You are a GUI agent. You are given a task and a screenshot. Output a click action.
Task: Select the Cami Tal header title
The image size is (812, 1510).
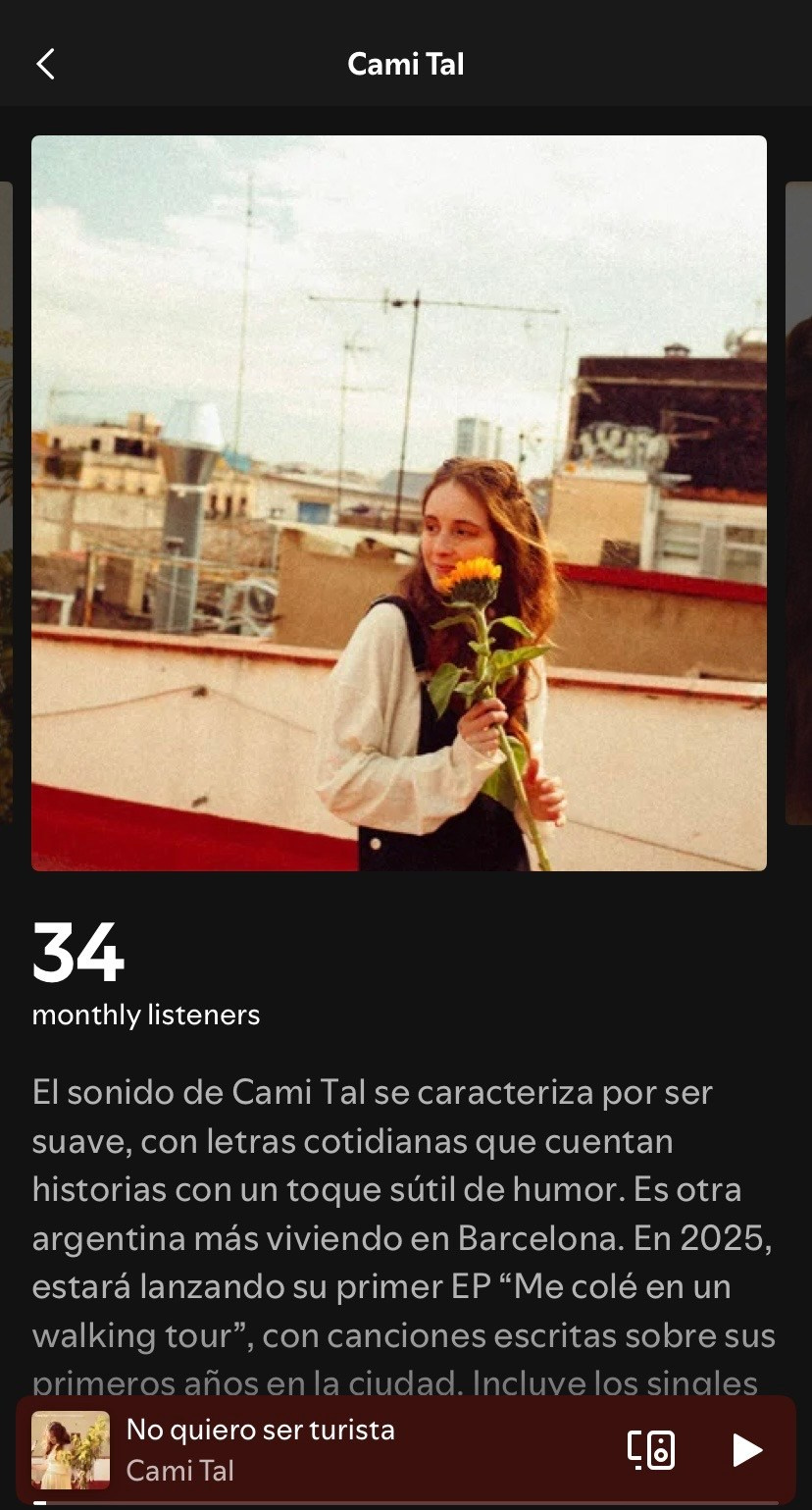(x=406, y=63)
